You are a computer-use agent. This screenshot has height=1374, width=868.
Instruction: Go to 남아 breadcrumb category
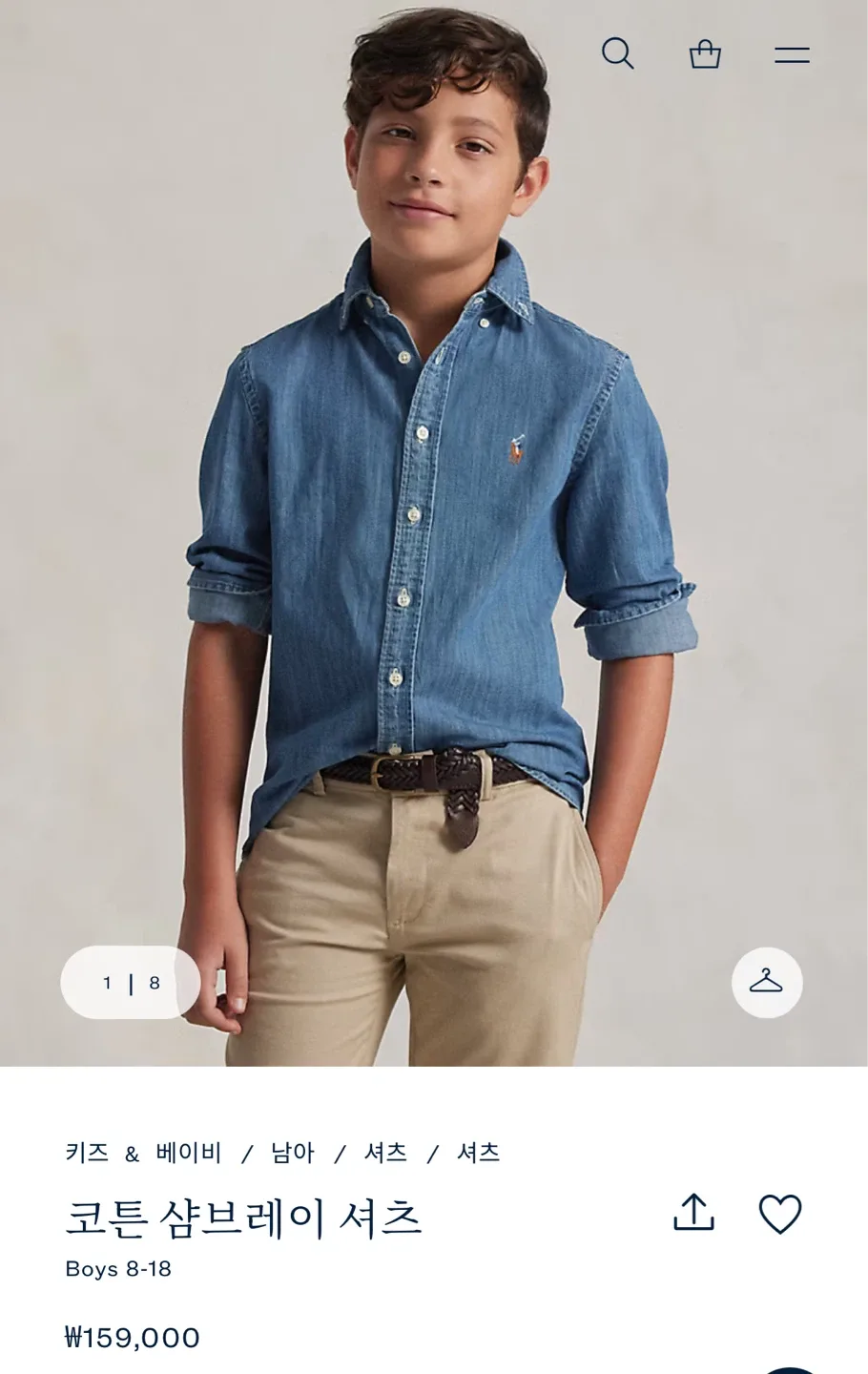(x=292, y=1153)
